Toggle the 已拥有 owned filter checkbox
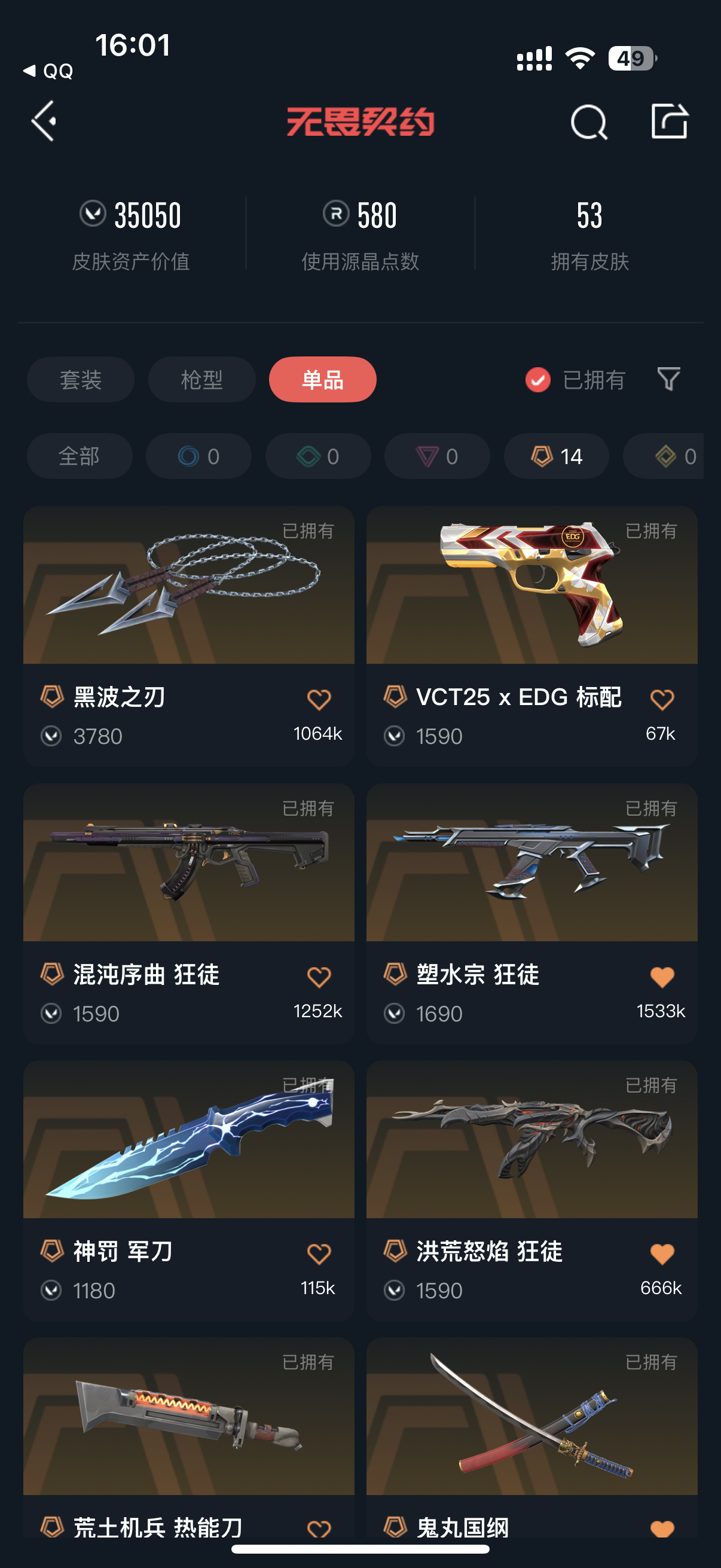Image resolution: width=721 pixels, height=1568 pixels. click(538, 380)
